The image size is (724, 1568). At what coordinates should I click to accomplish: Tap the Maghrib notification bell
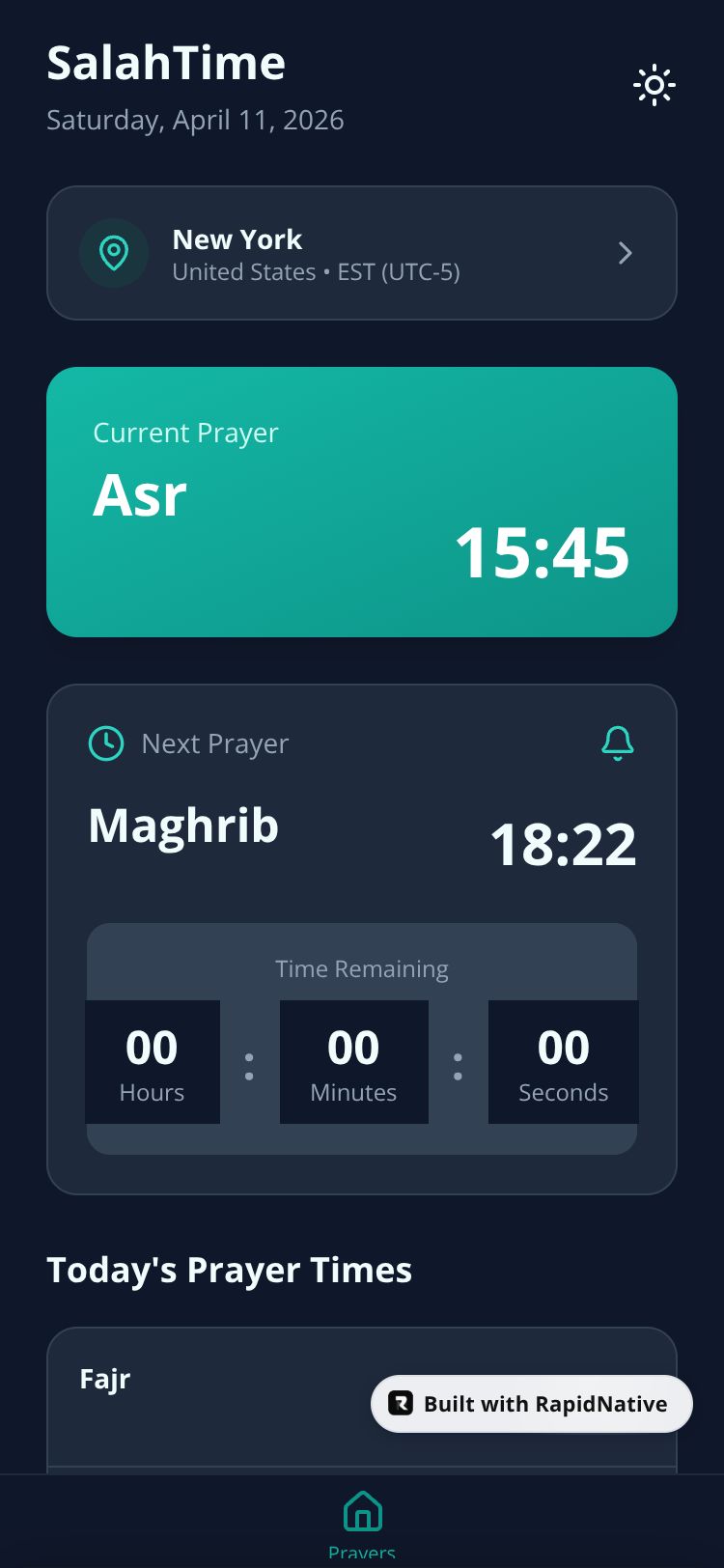(618, 743)
